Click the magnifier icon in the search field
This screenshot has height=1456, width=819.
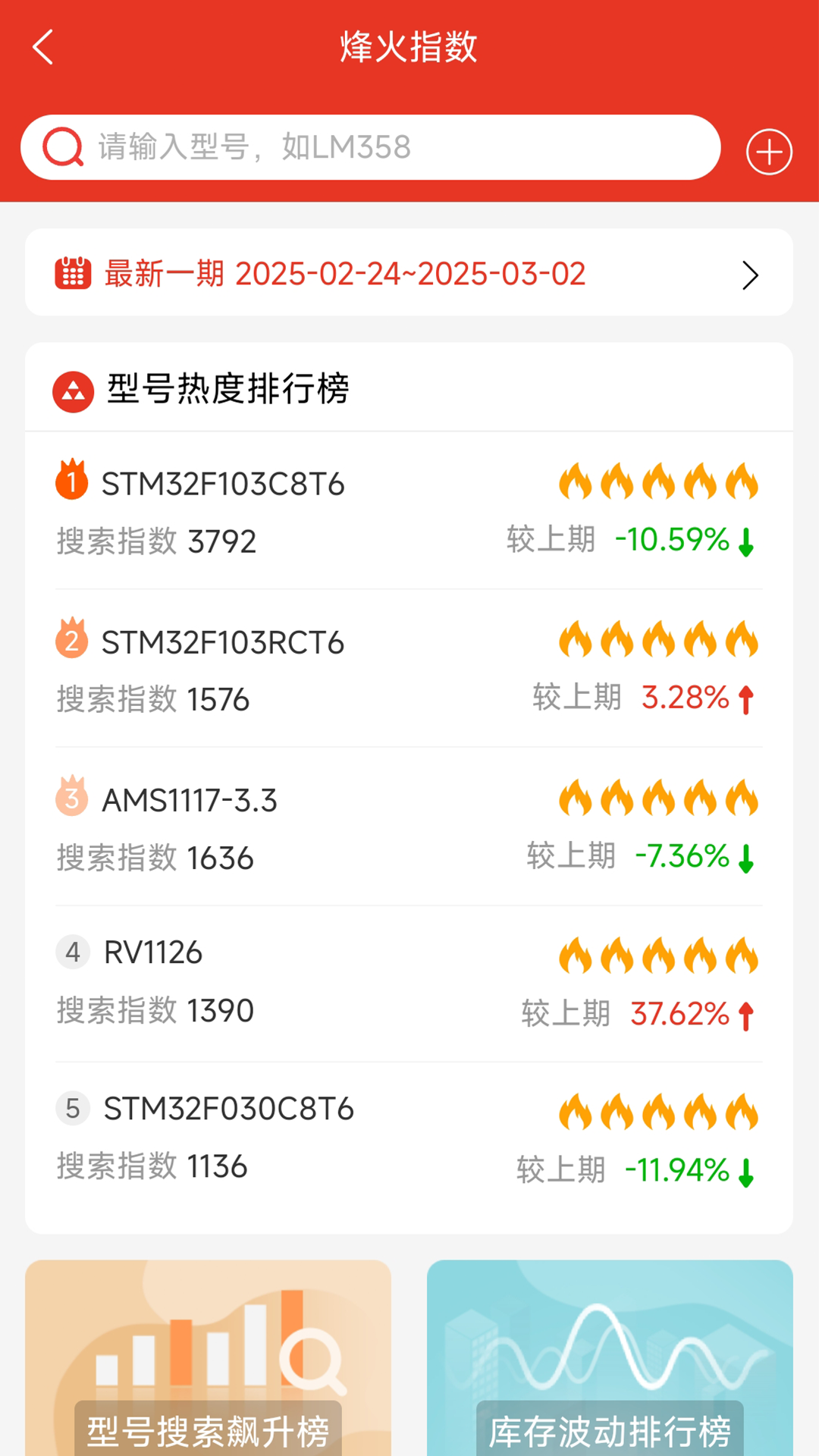[x=63, y=147]
